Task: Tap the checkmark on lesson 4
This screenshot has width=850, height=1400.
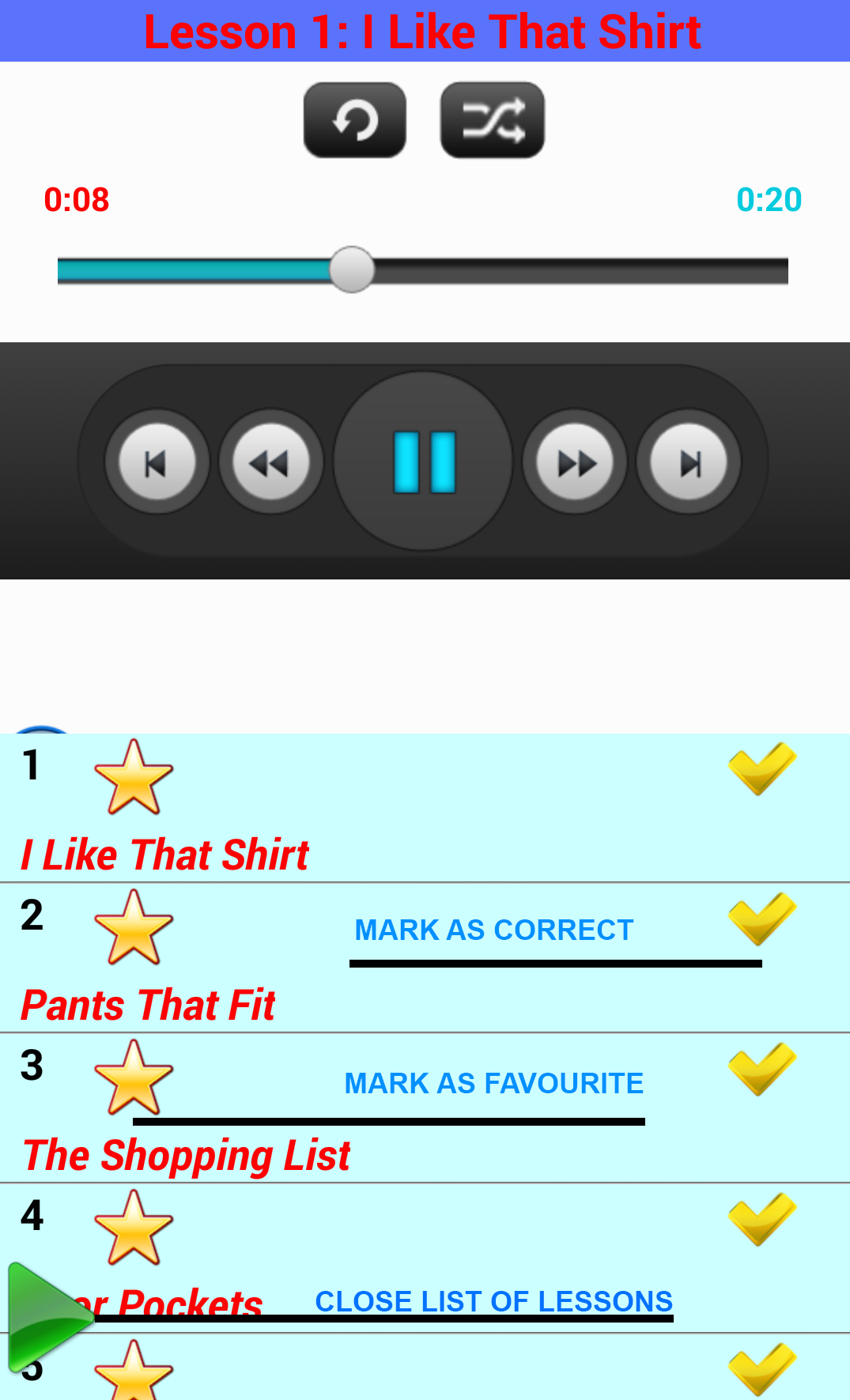Action: coord(762,1219)
